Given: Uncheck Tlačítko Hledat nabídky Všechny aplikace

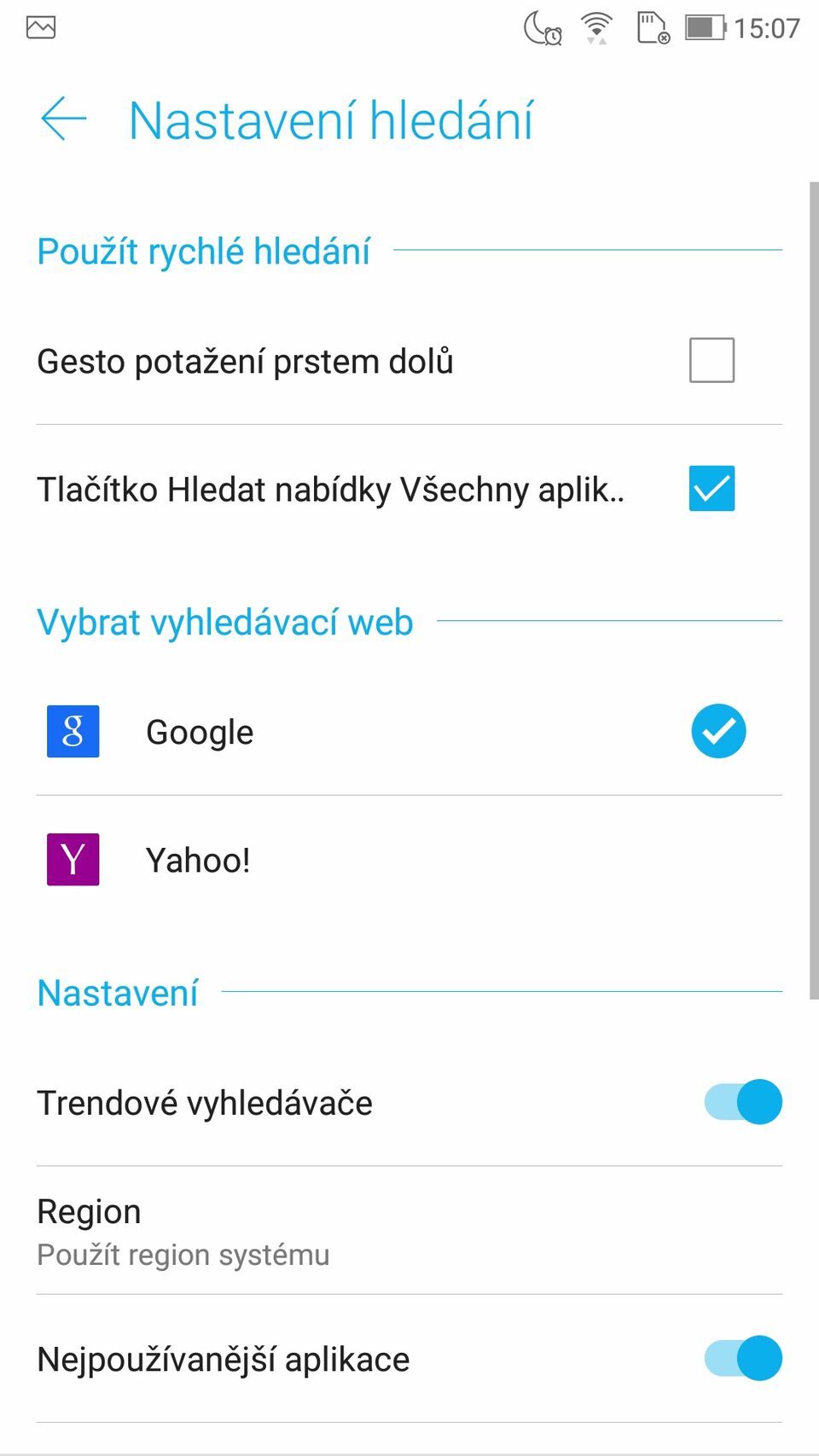Looking at the screenshot, I should [x=711, y=488].
